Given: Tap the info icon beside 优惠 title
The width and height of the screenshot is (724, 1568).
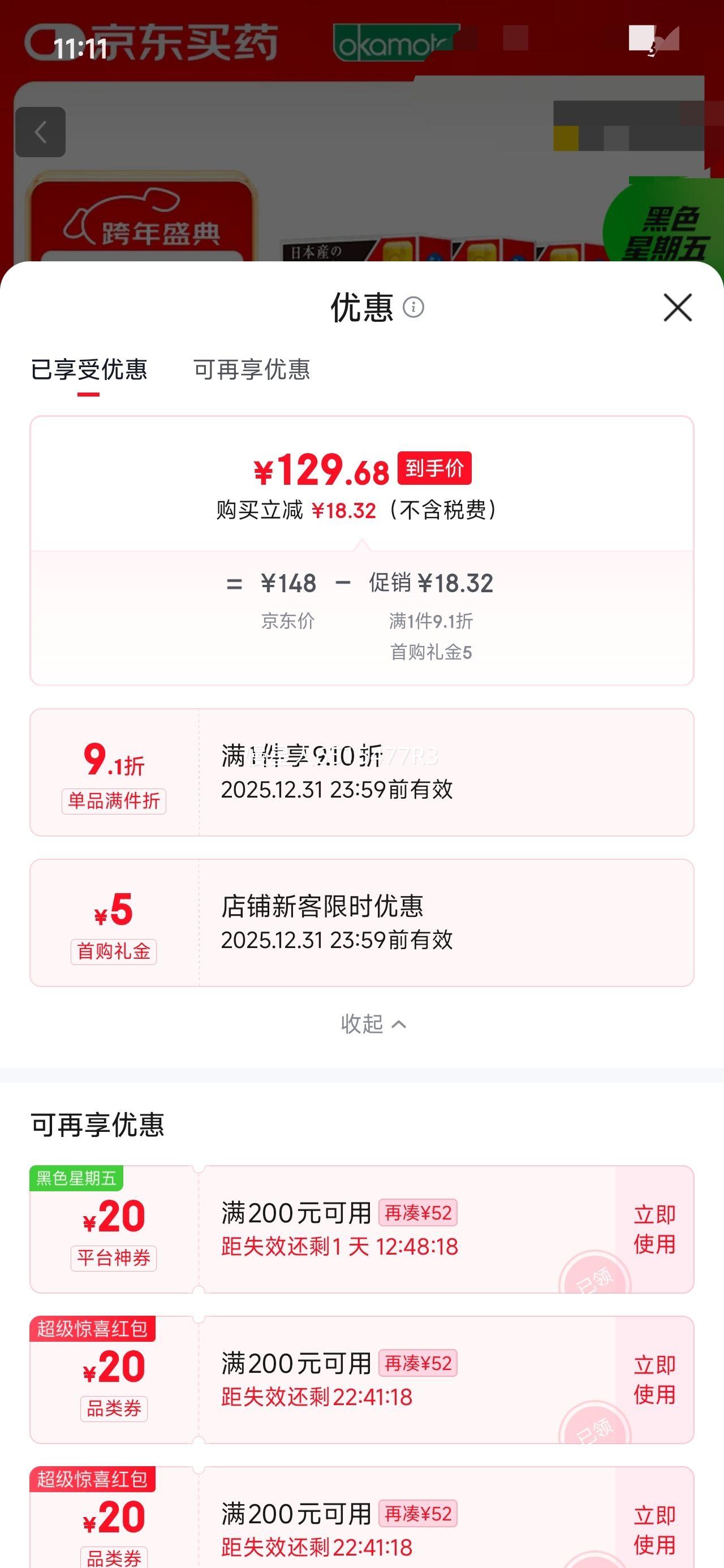Looking at the screenshot, I should [416, 308].
